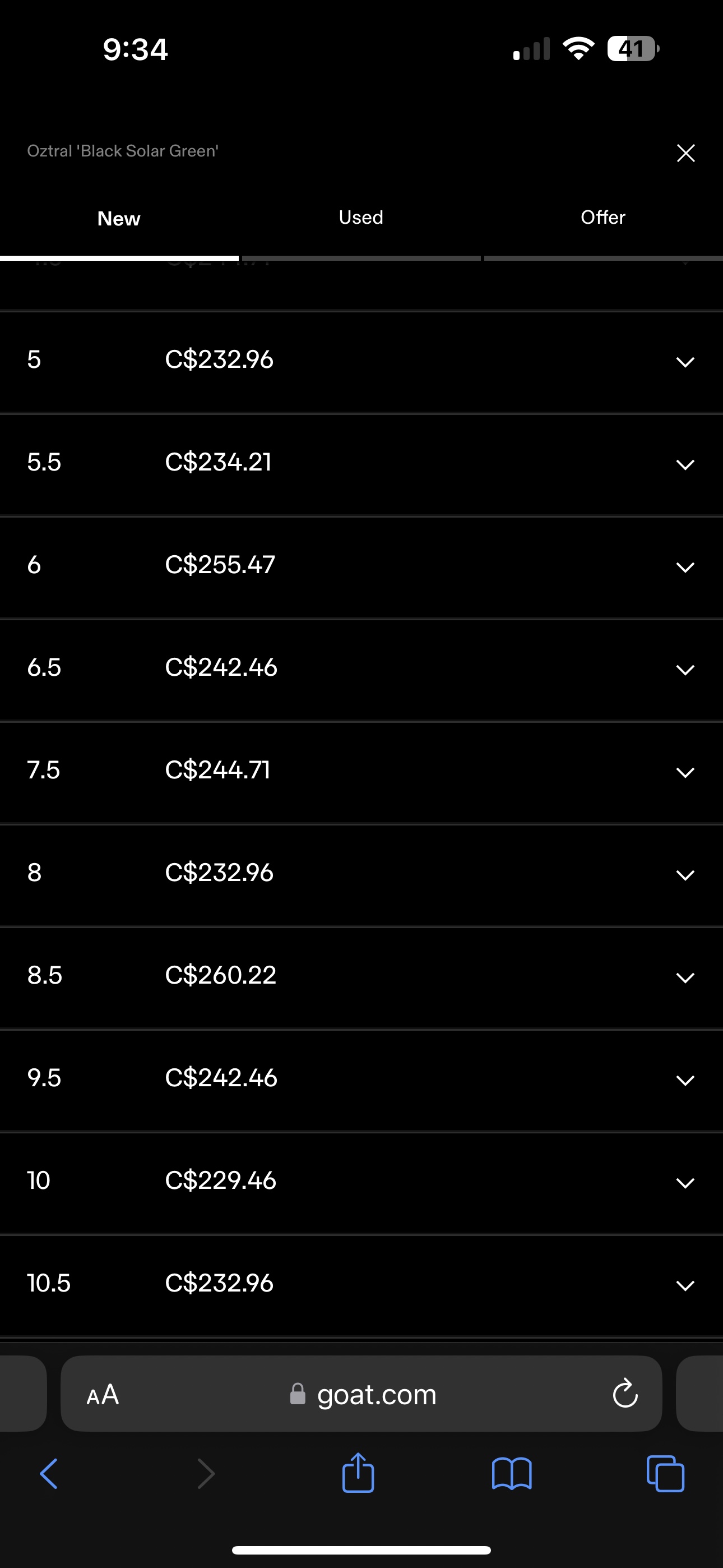This screenshot has height=1568, width=723.
Task: Expand the size 6.5 row
Action: pyautogui.click(x=685, y=670)
